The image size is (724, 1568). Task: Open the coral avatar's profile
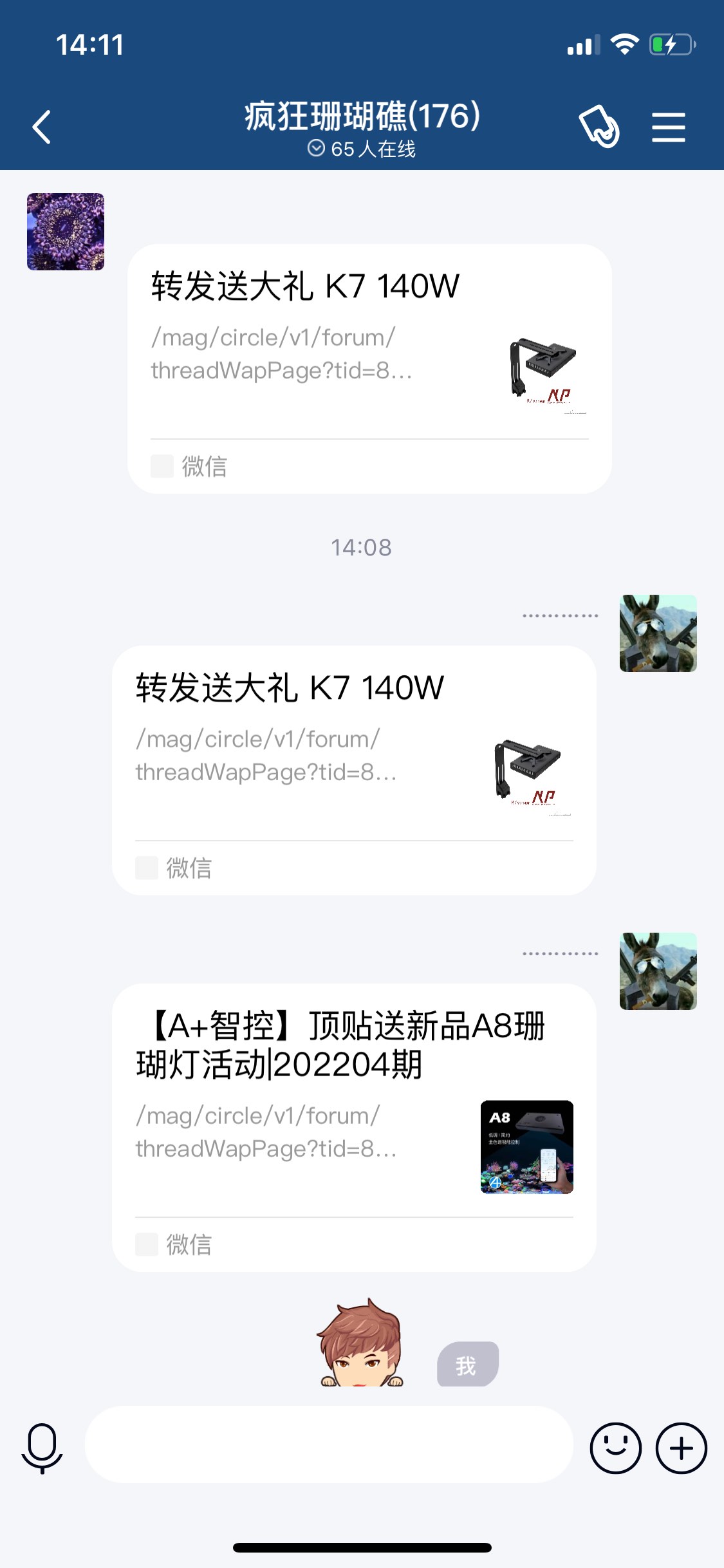66,232
